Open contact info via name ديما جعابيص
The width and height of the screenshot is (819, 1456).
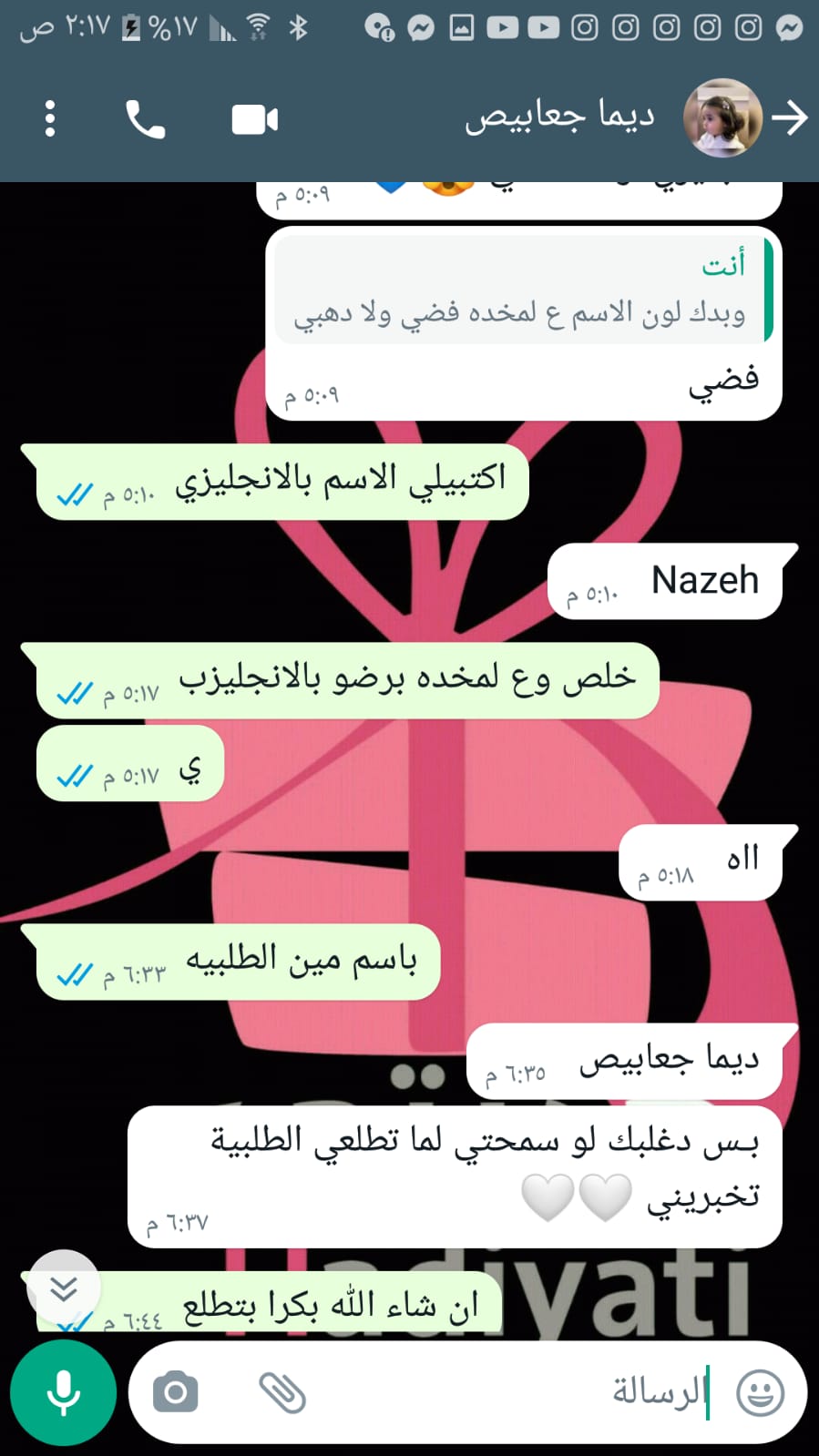(x=559, y=117)
